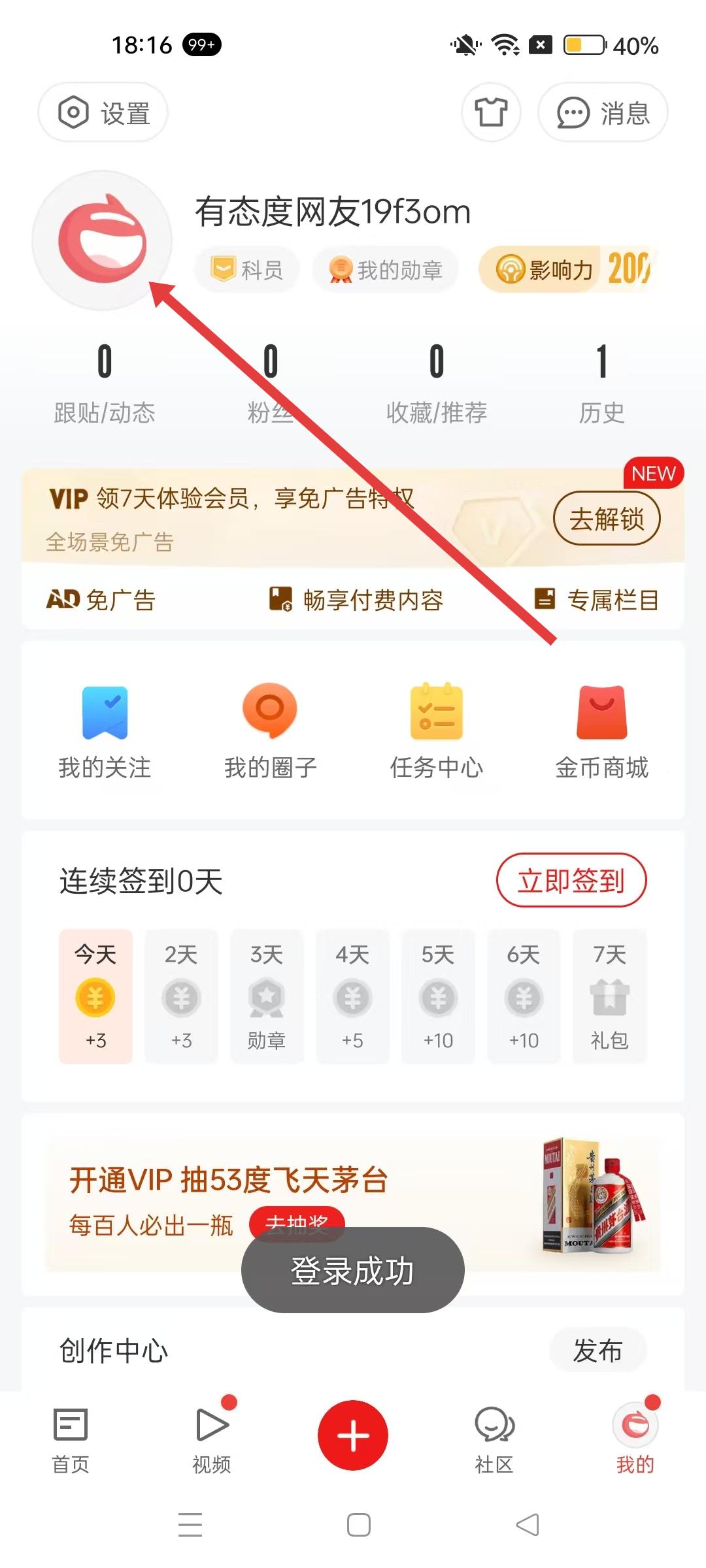Open 我的勋章 badge page
The image size is (706, 1568).
(x=386, y=269)
